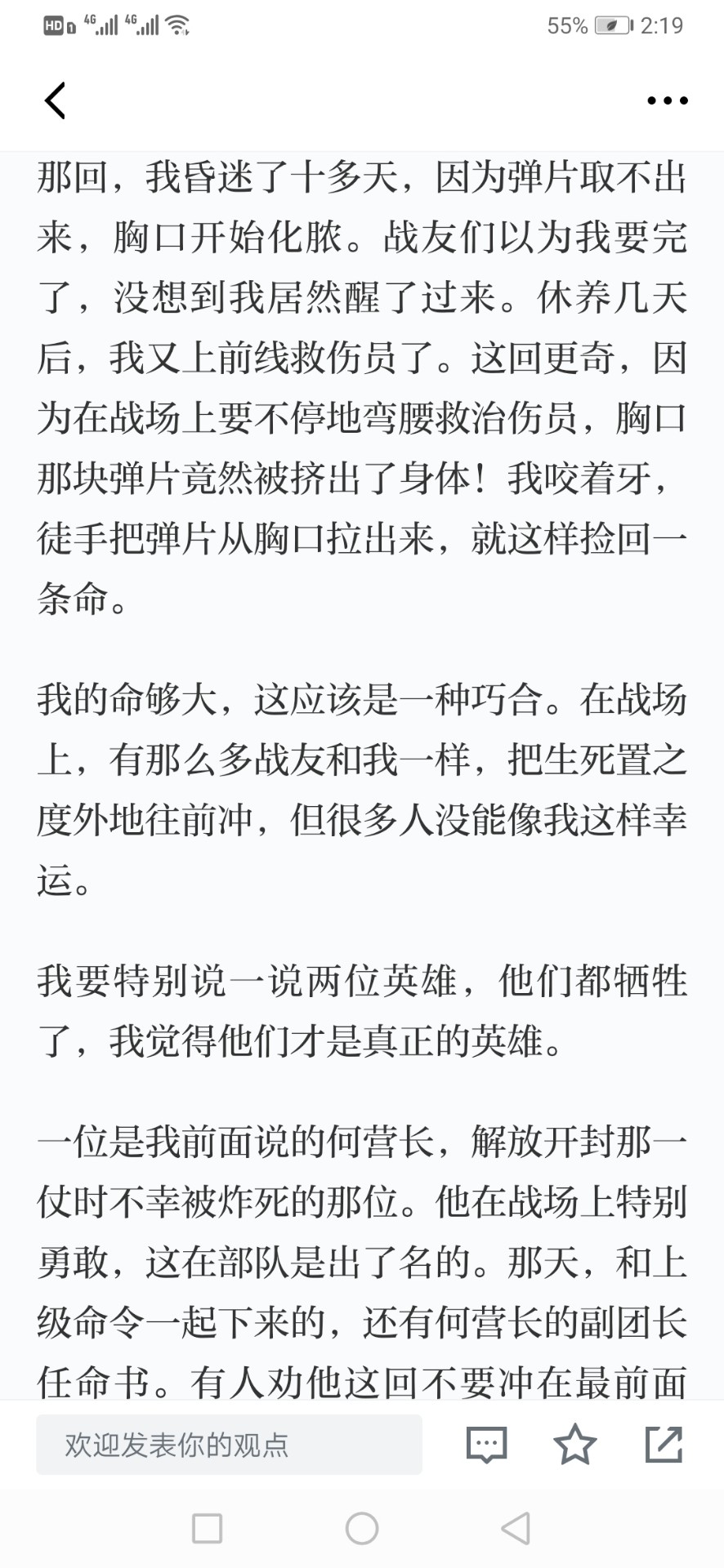Favorite this article with the star
This screenshot has width=724, height=1568.
point(575,1444)
